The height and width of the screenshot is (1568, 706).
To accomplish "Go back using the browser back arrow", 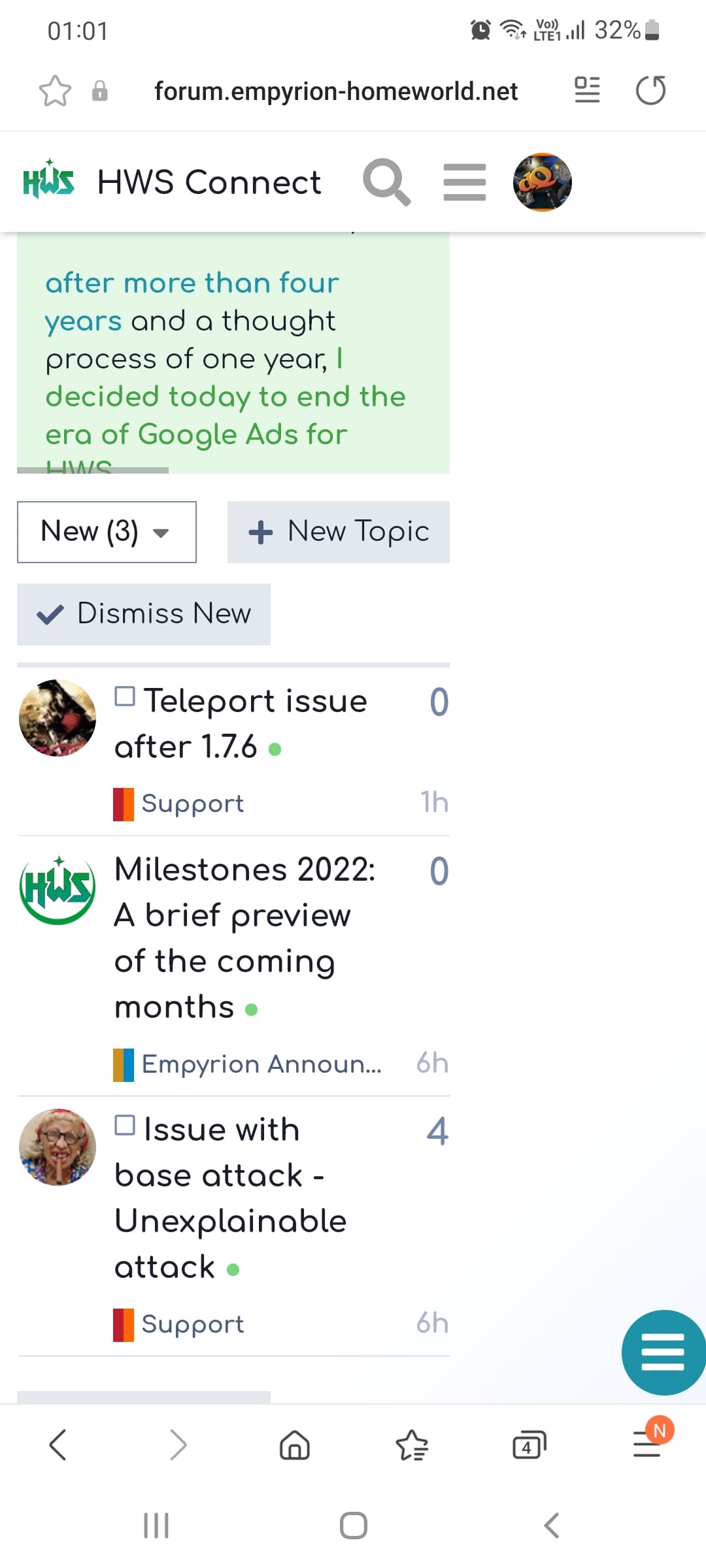I will (58, 1445).
